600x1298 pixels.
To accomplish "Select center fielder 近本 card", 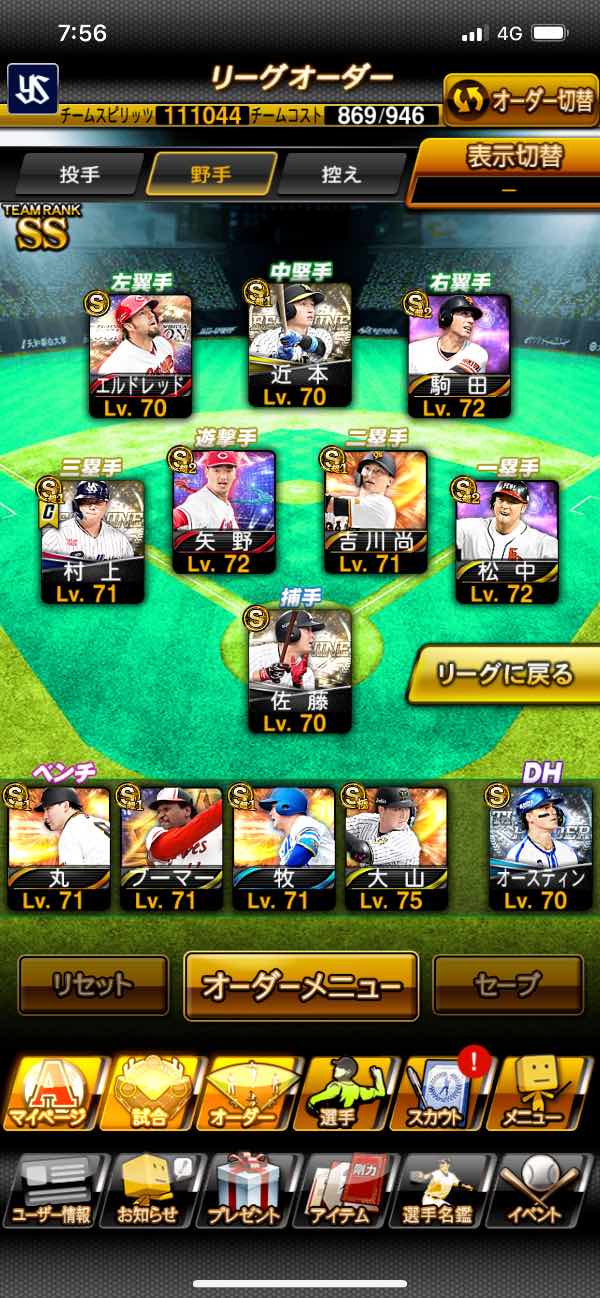I will (300, 347).
